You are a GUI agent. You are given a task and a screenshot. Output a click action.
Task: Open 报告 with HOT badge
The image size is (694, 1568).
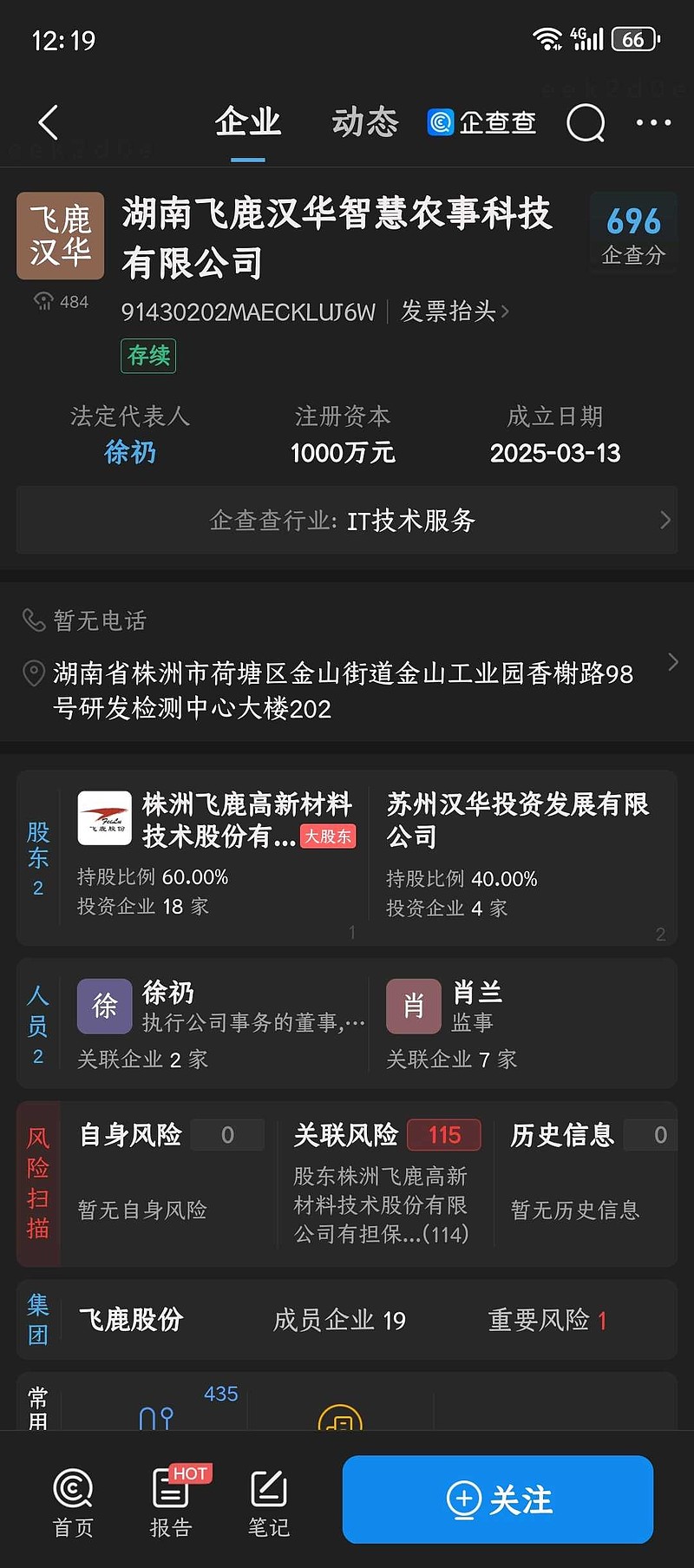coord(171,1503)
